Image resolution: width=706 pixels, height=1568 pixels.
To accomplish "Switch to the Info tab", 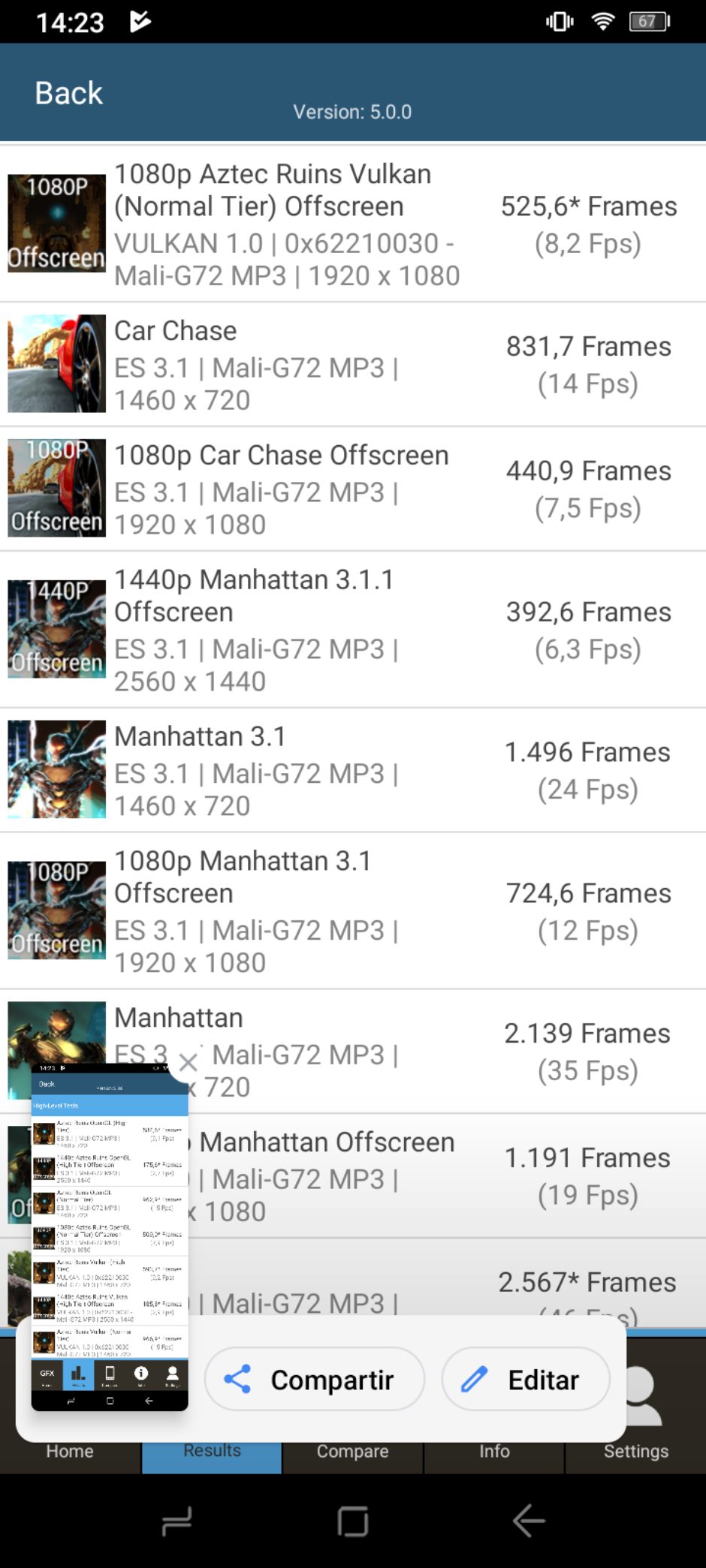I will (494, 1451).
